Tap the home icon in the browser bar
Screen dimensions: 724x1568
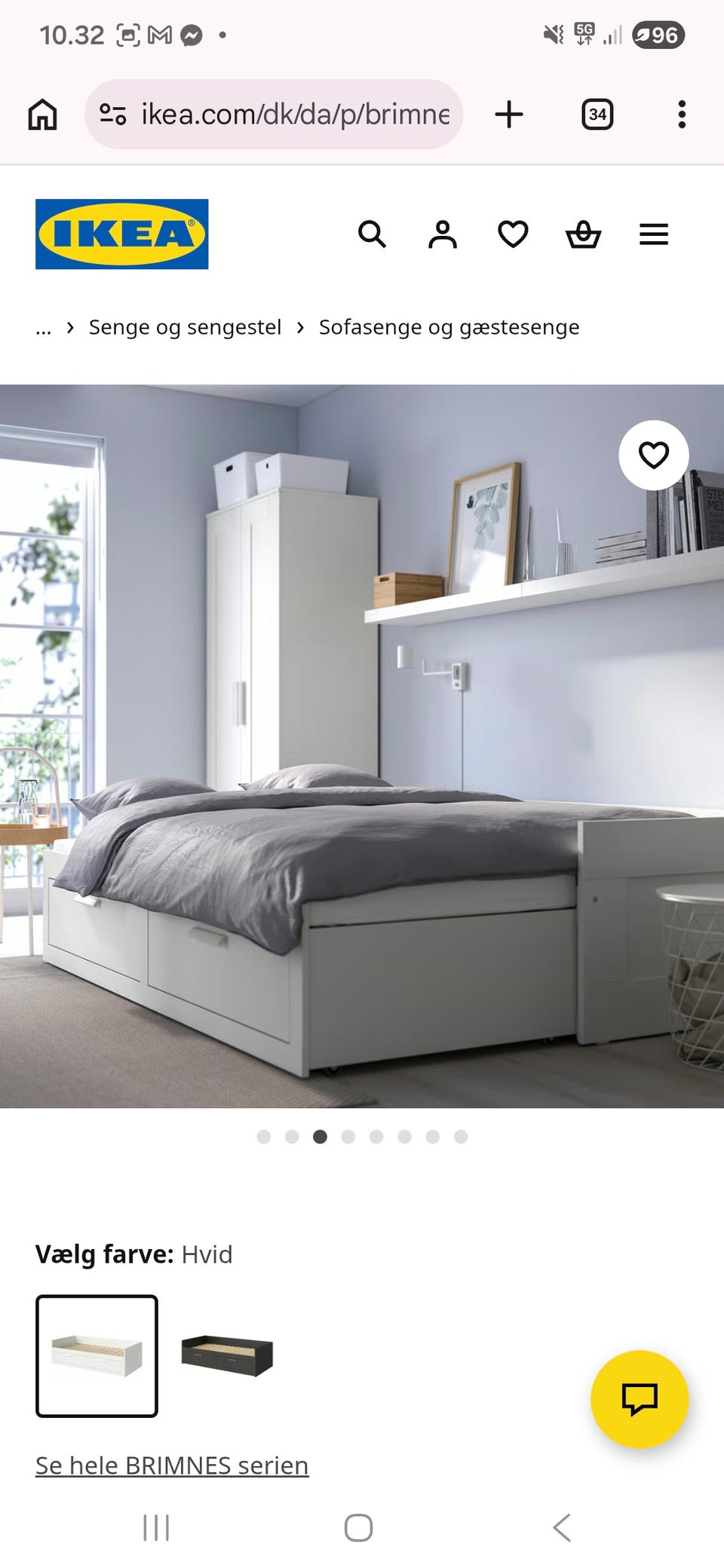coord(42,114)
